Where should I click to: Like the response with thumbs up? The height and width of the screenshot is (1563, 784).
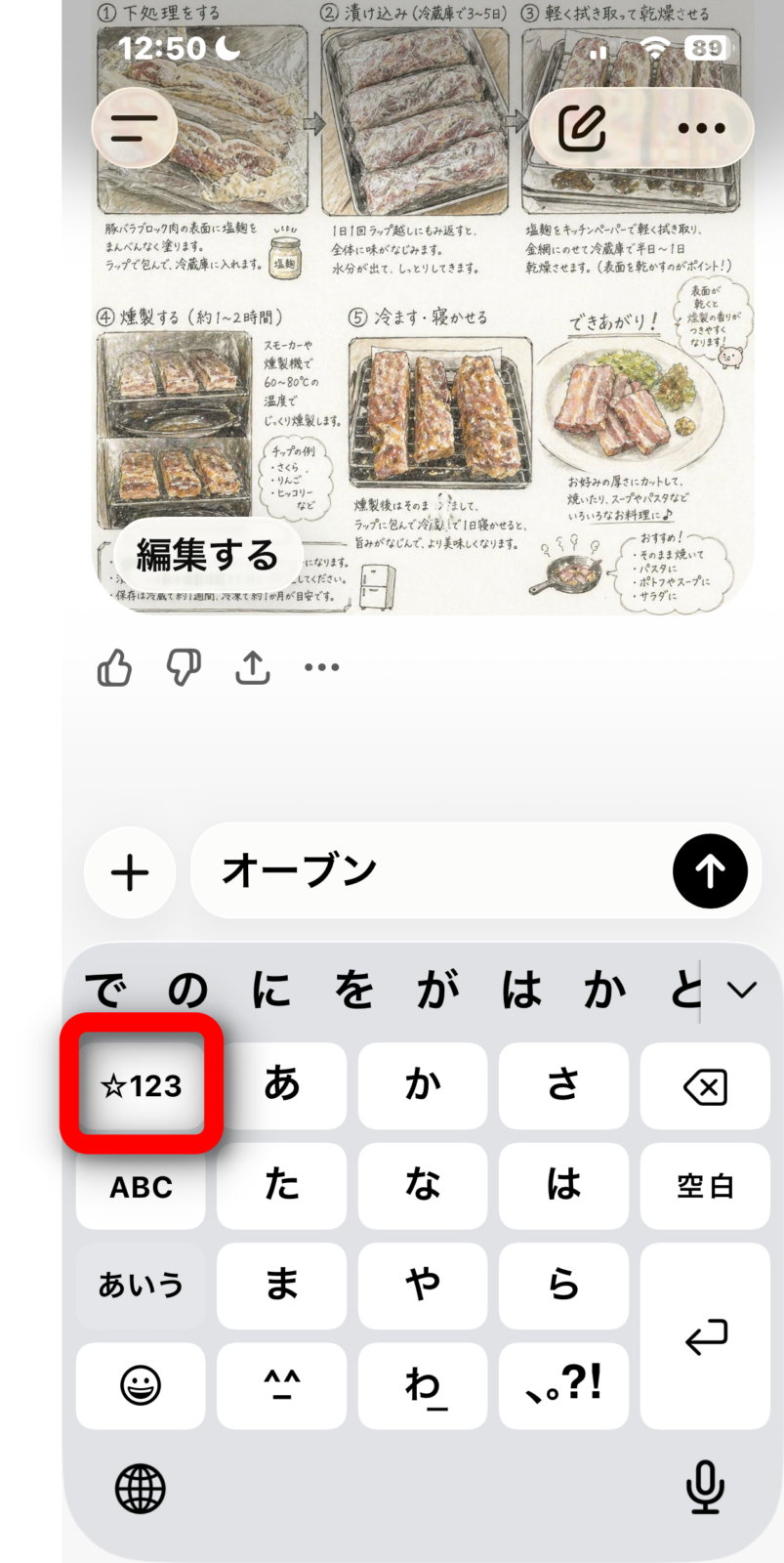pos(115,668)
